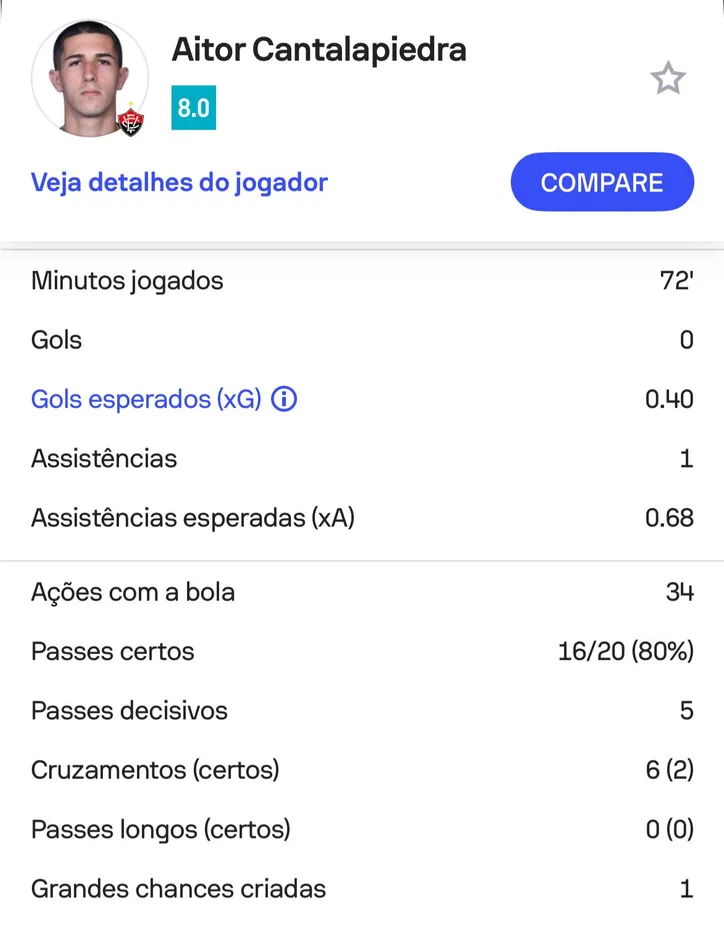Open Veja detalhes do jogador link
The height and width of the screenshot is (931, 724).
coord(179,182)
